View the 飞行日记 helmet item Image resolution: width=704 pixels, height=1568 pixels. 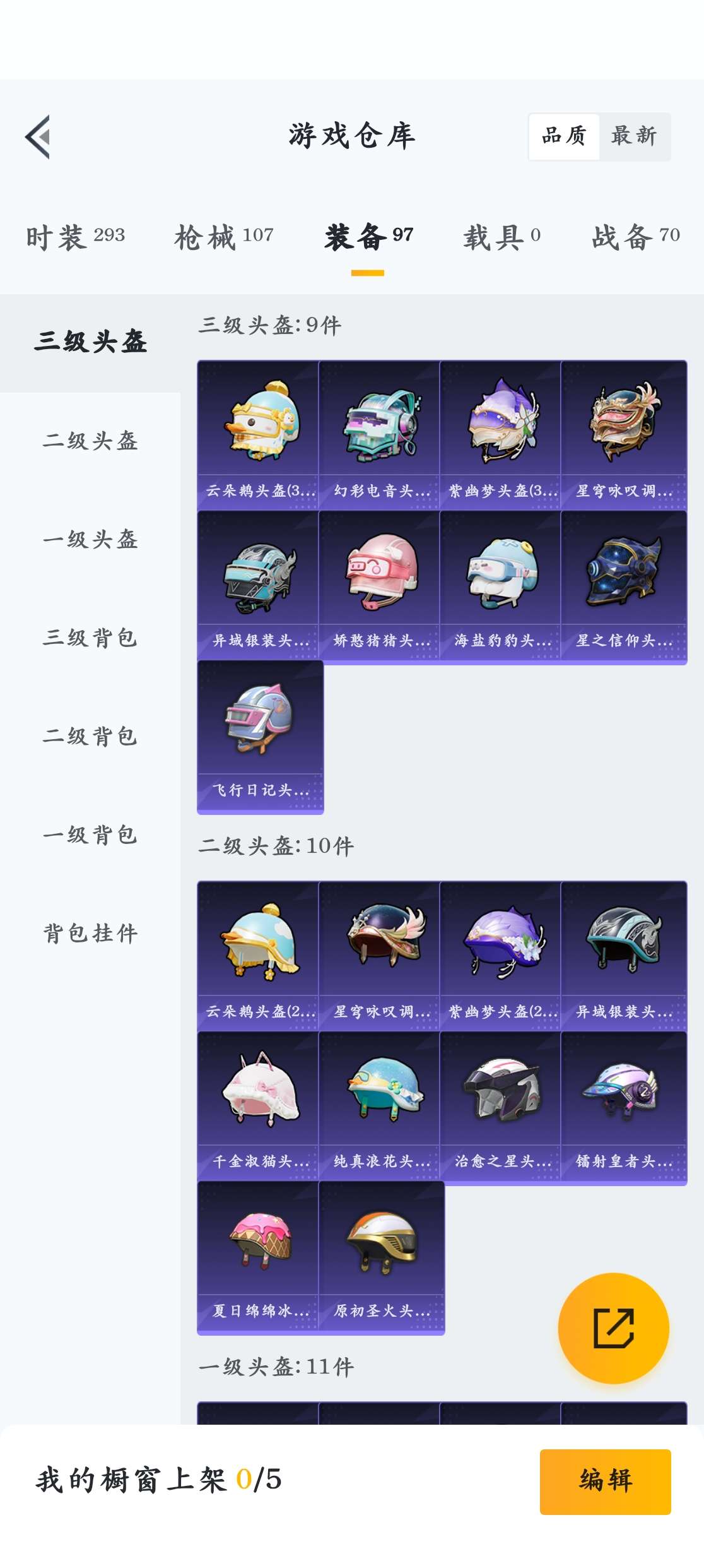pyautogui.click(x=260, y=735)
